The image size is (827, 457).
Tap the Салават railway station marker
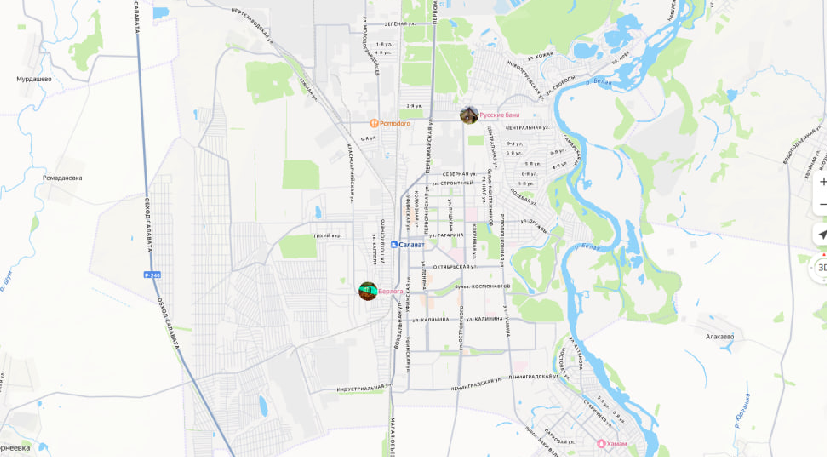click(396, 244)
